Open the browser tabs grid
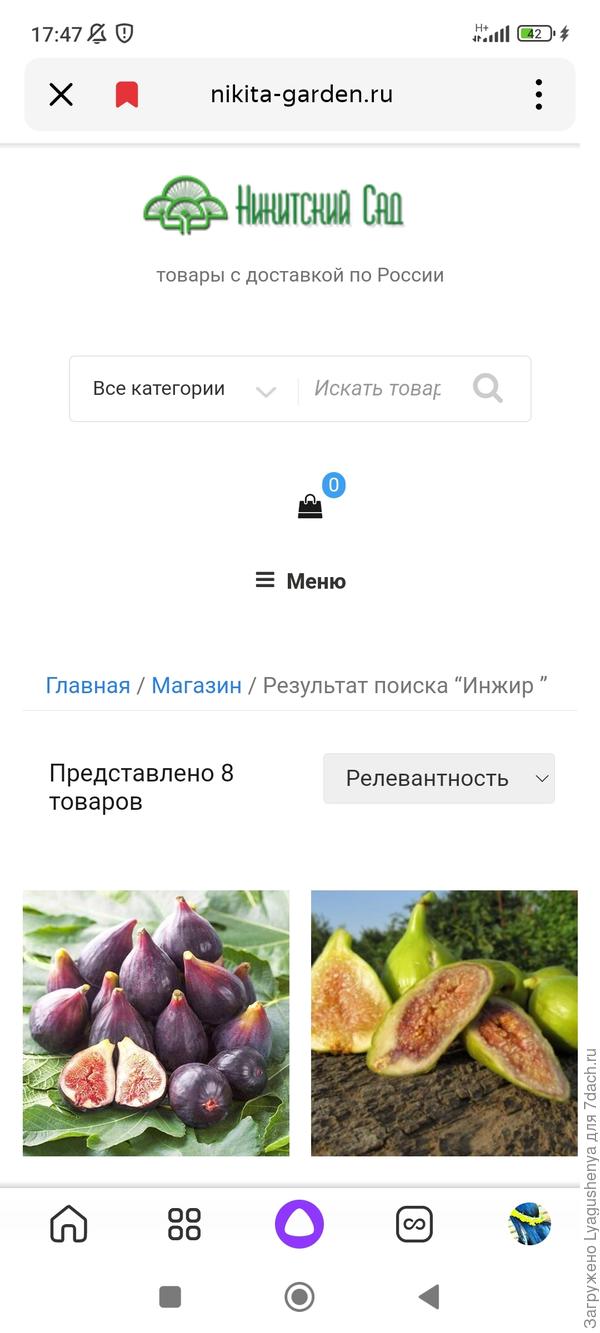The width and height of the screenshot is (600, 1333). tap(184, 1224)
